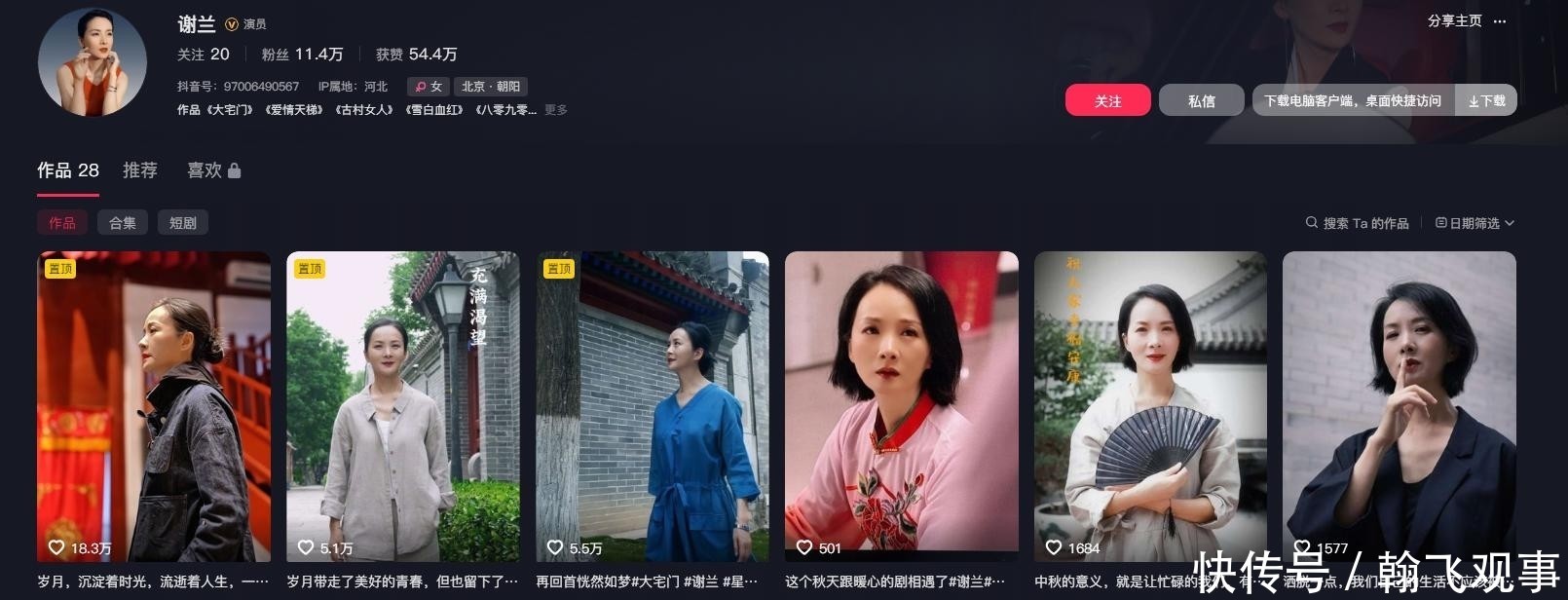Follow 谢兰 with the 关注 button
This screenshot has width=1568, height=600.
click(x=1107, y=101)
